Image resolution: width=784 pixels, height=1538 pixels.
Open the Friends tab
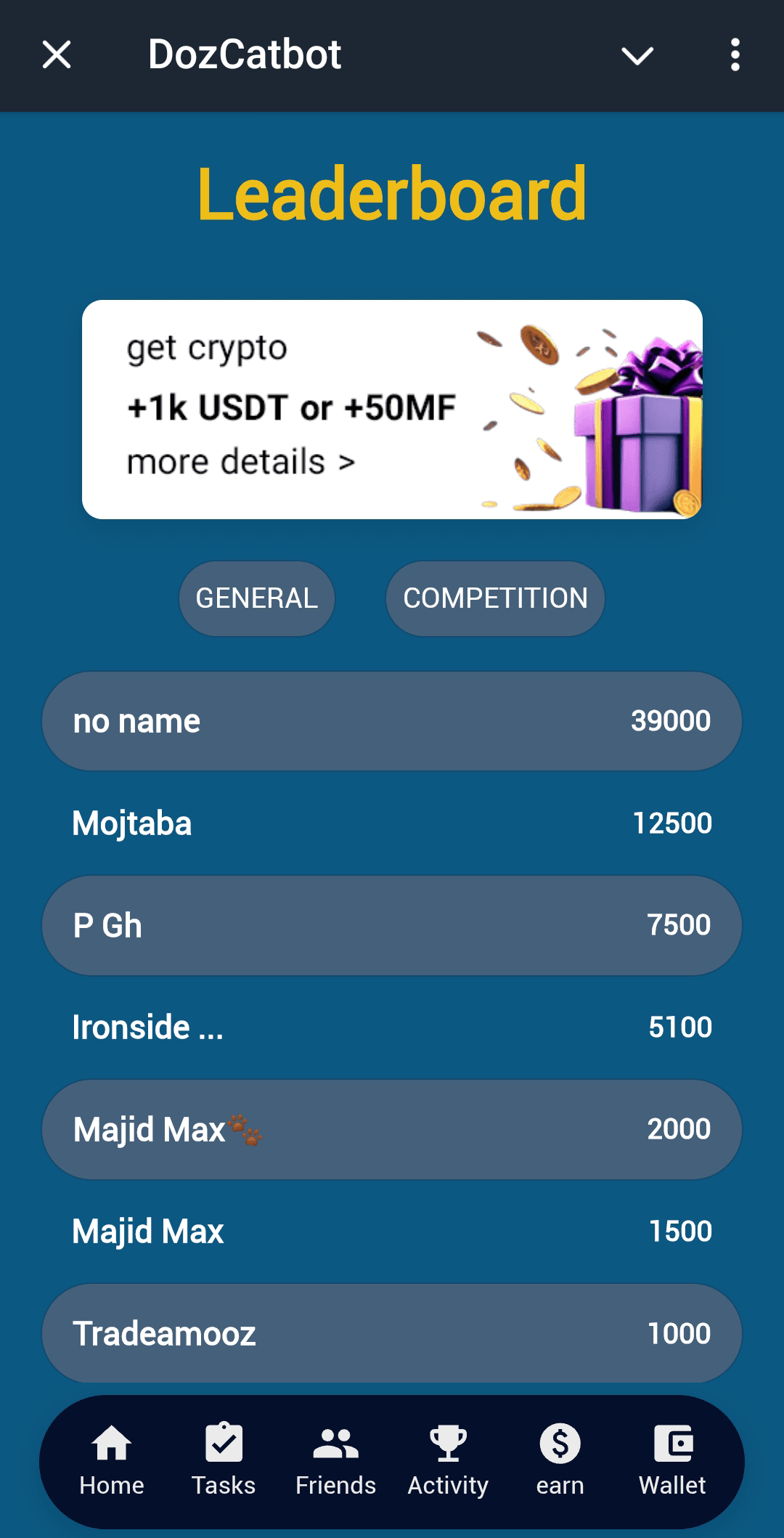click(335, 1460)
